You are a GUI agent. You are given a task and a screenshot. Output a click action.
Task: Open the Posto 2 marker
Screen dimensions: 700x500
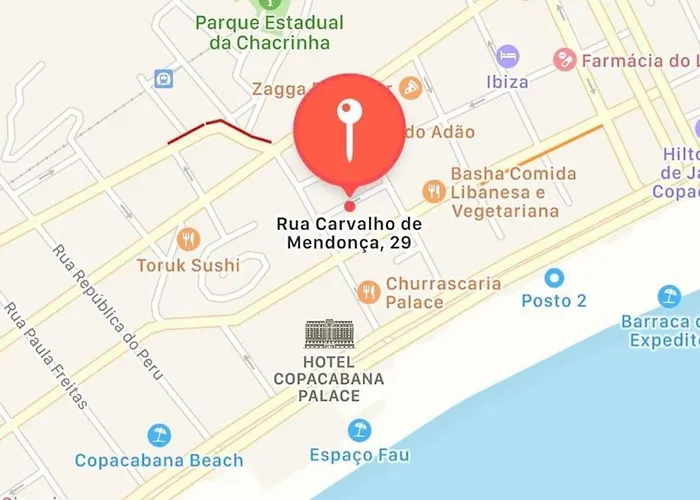(x=554, y=277)
